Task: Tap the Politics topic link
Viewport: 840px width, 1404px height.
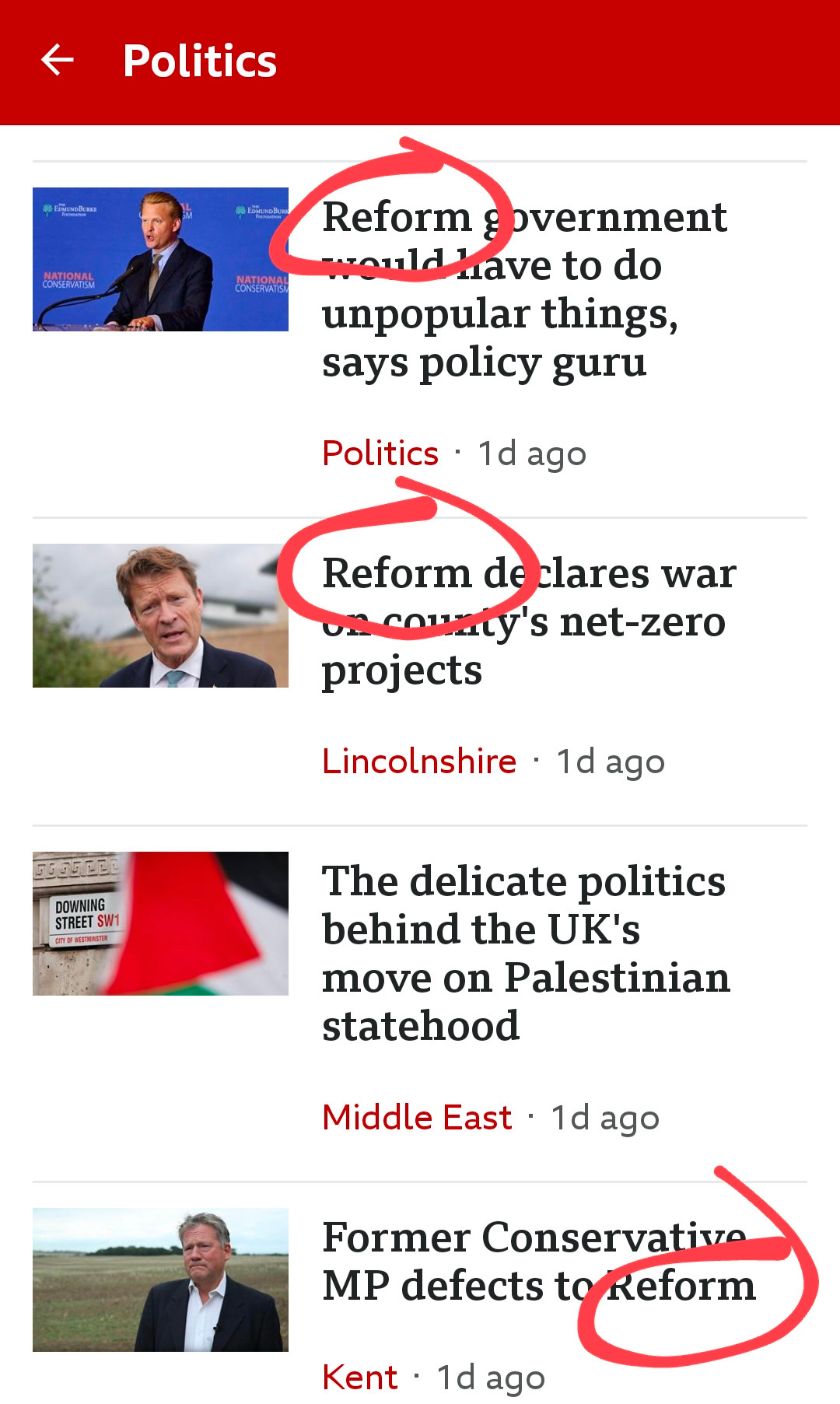Action: coord(380,453)
